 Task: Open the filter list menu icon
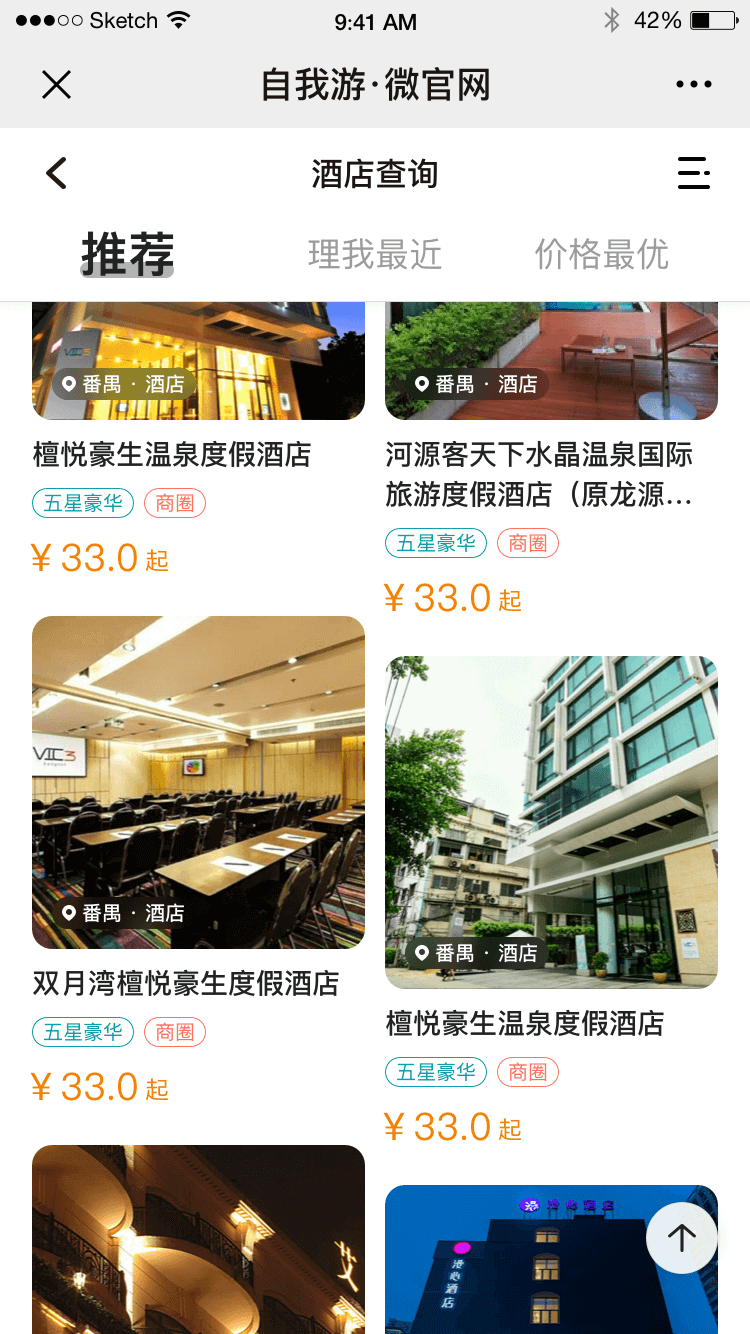[x=693, y=173]
